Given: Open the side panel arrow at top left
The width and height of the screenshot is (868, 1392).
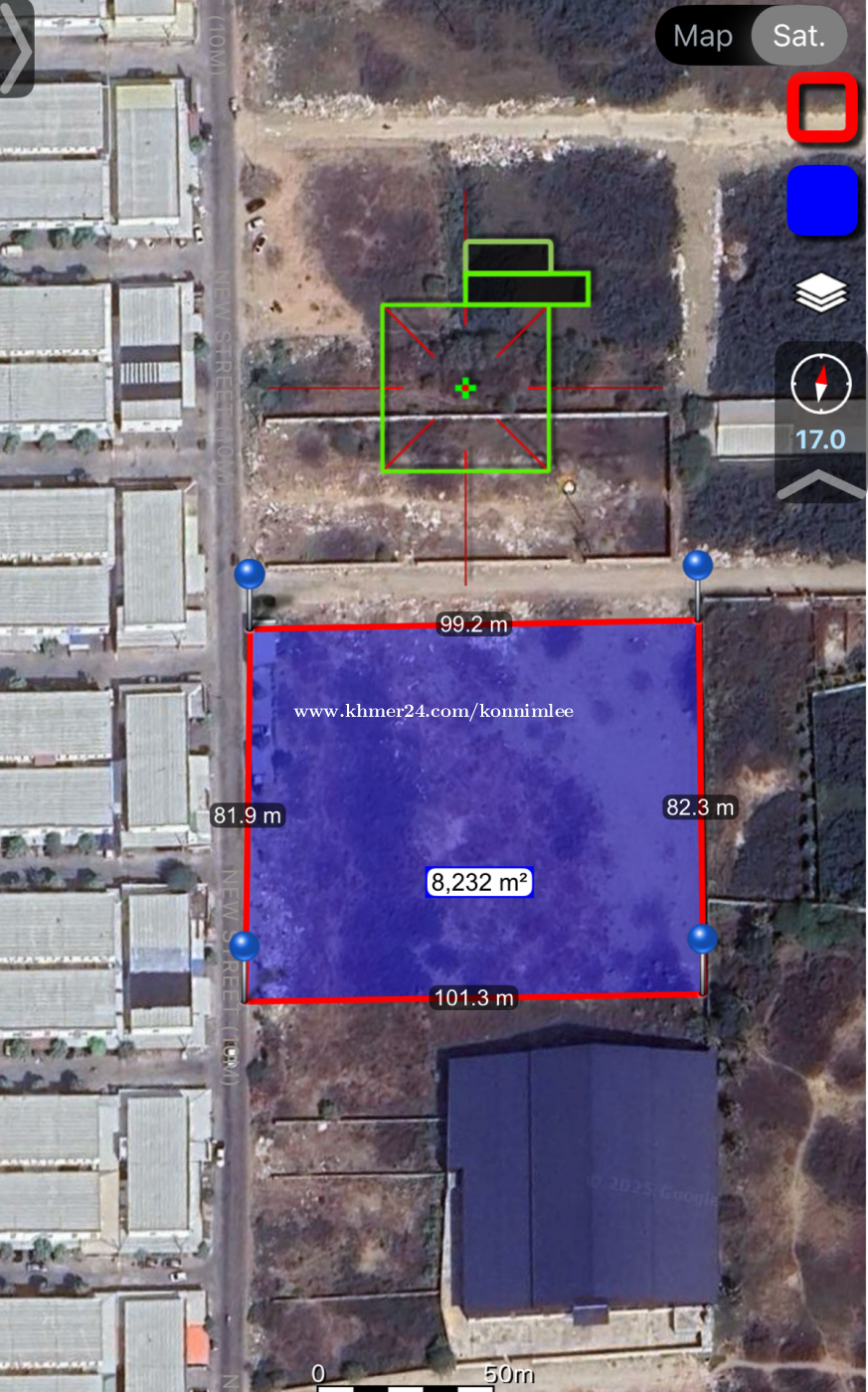Looking at the screenshot, I should tap(16, 47).
